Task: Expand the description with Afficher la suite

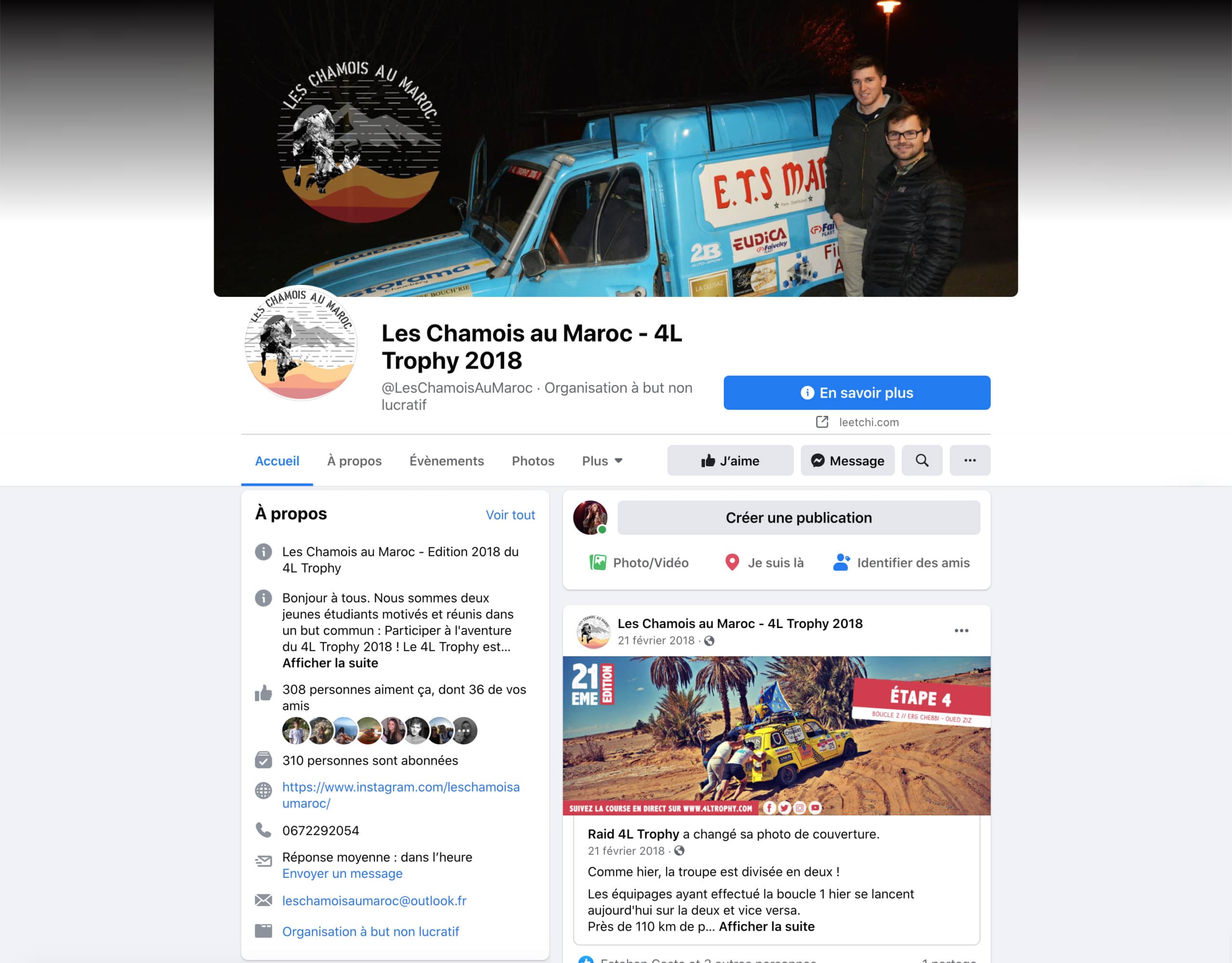Action: tap(330, 663)
